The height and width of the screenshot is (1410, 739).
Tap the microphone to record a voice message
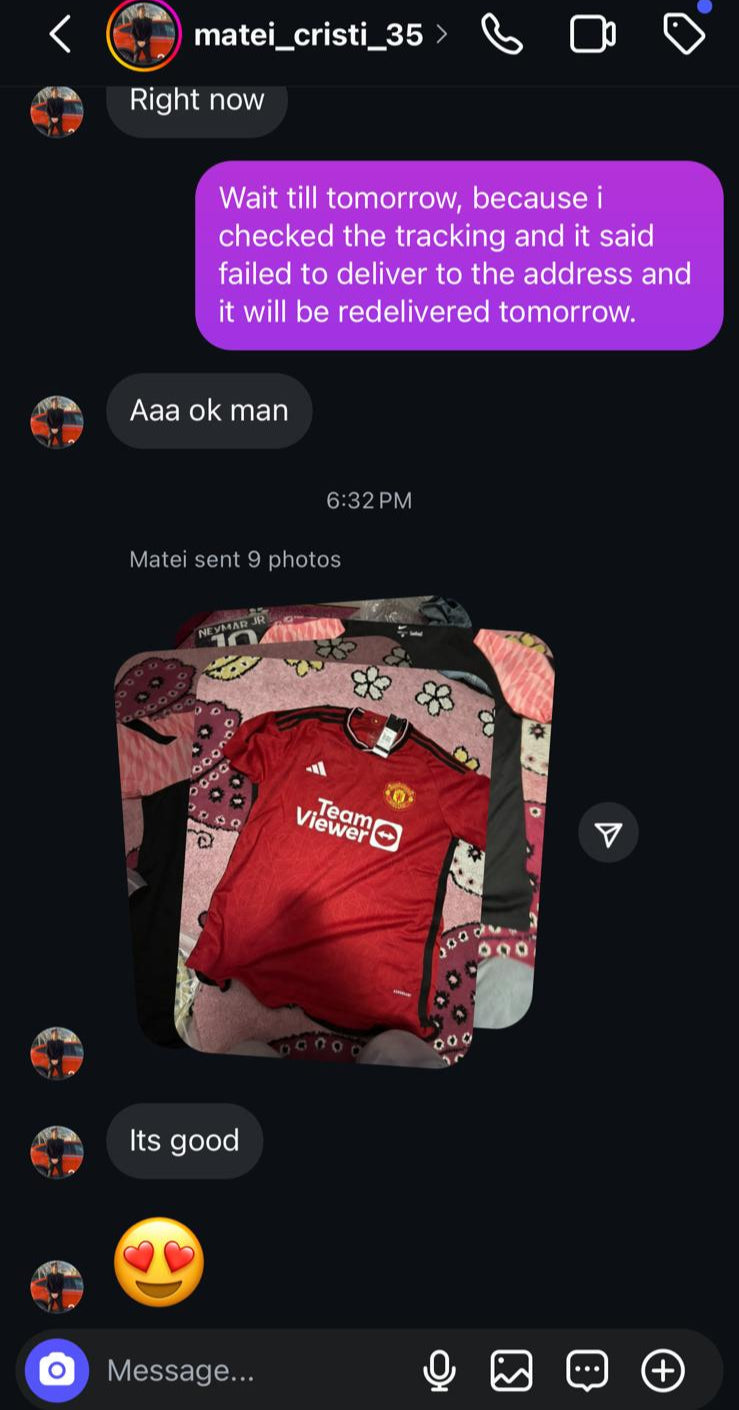[x=439, y=1370]
